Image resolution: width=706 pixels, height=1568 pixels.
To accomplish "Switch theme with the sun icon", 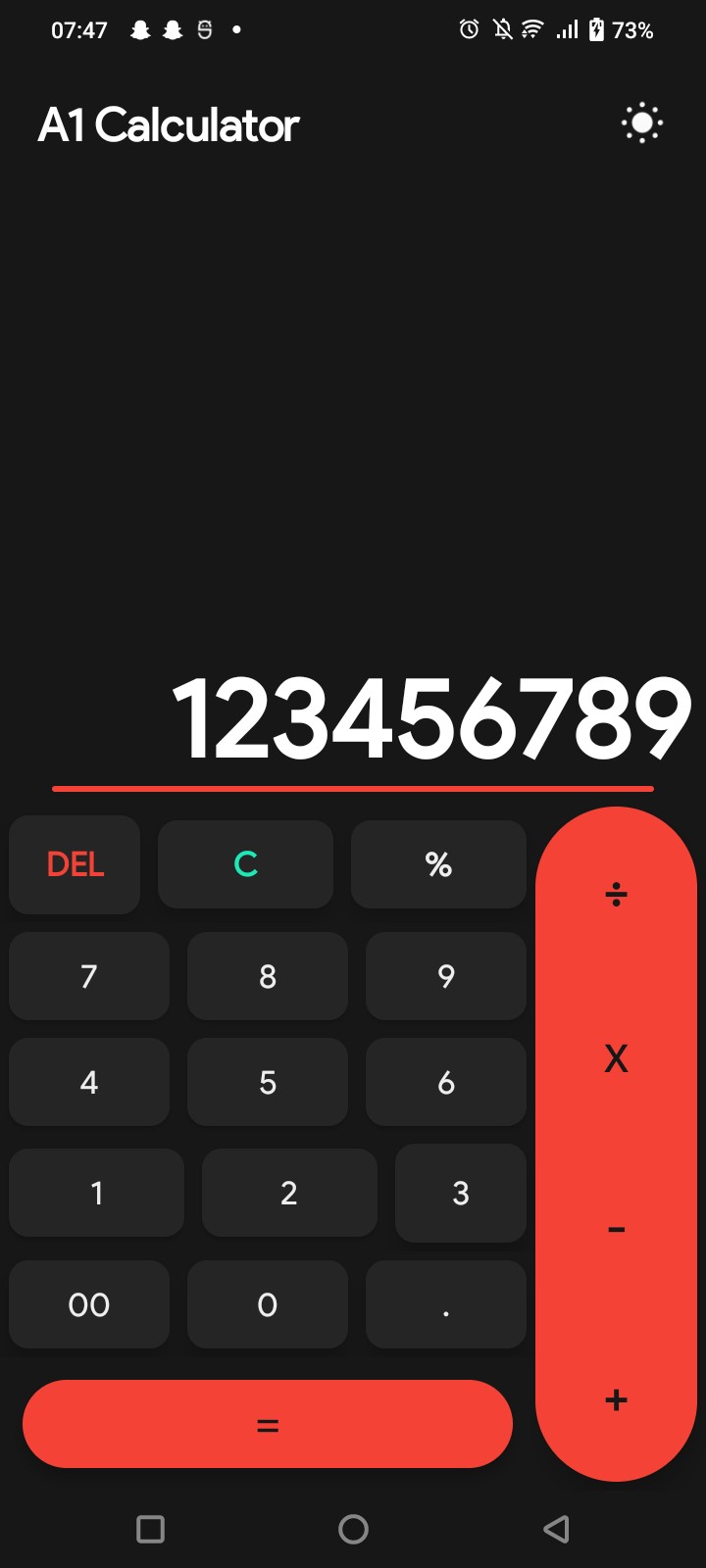I will (x=642, y=123).
